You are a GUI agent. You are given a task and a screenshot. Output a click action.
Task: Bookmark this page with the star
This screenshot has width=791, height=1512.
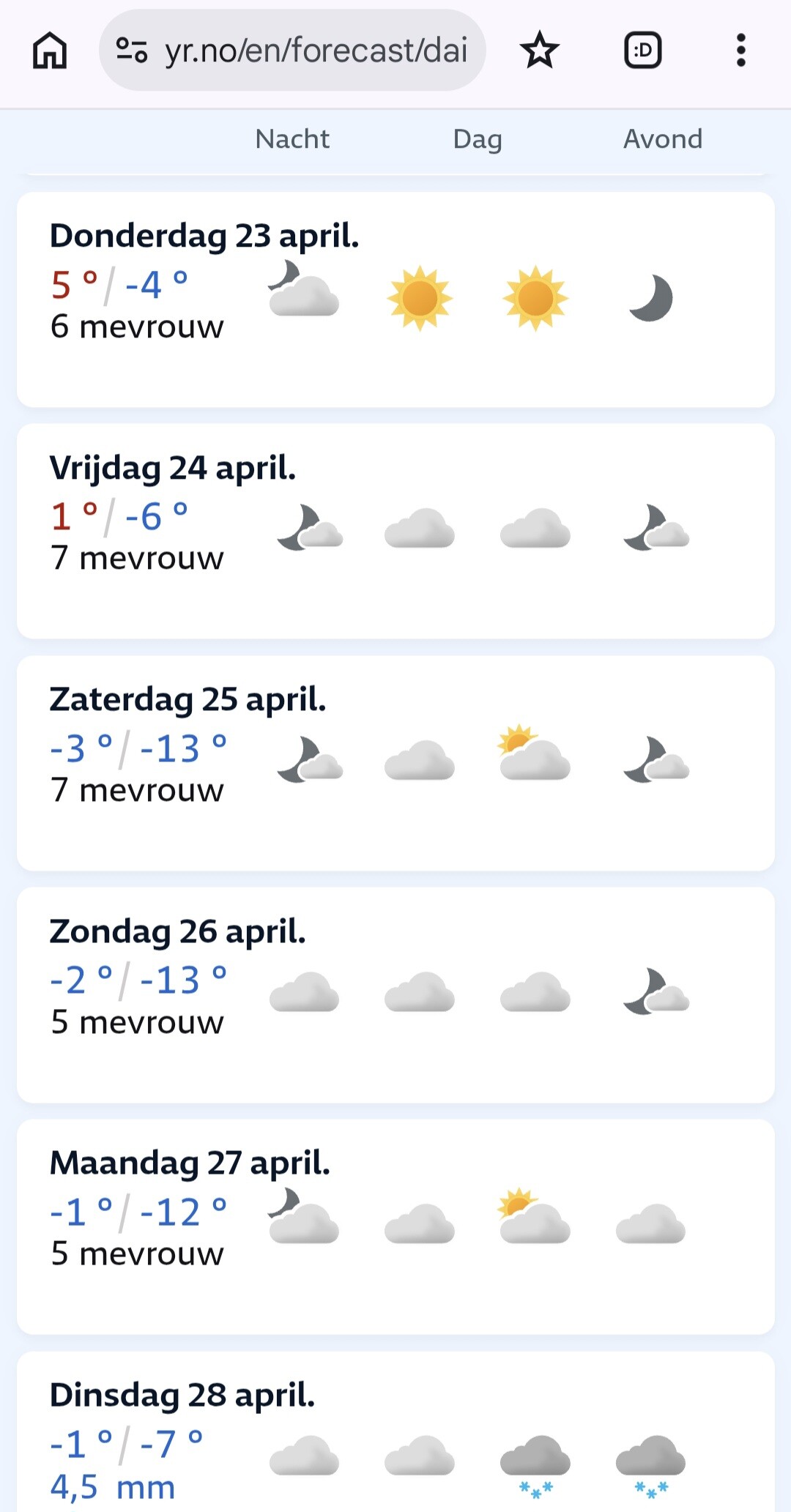pyautogui.click(x=540, y=51)
